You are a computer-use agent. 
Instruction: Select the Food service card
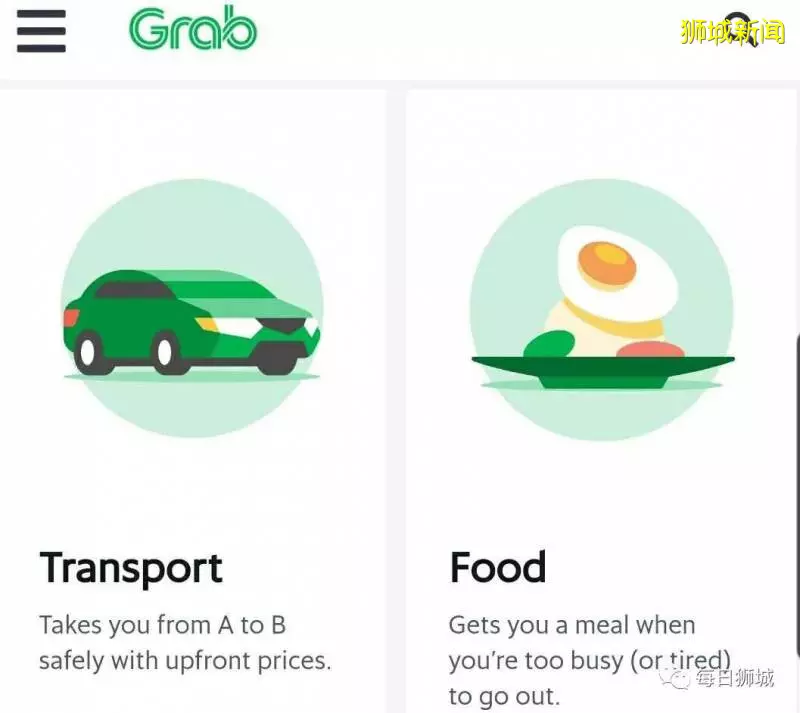tap(600, 400)
